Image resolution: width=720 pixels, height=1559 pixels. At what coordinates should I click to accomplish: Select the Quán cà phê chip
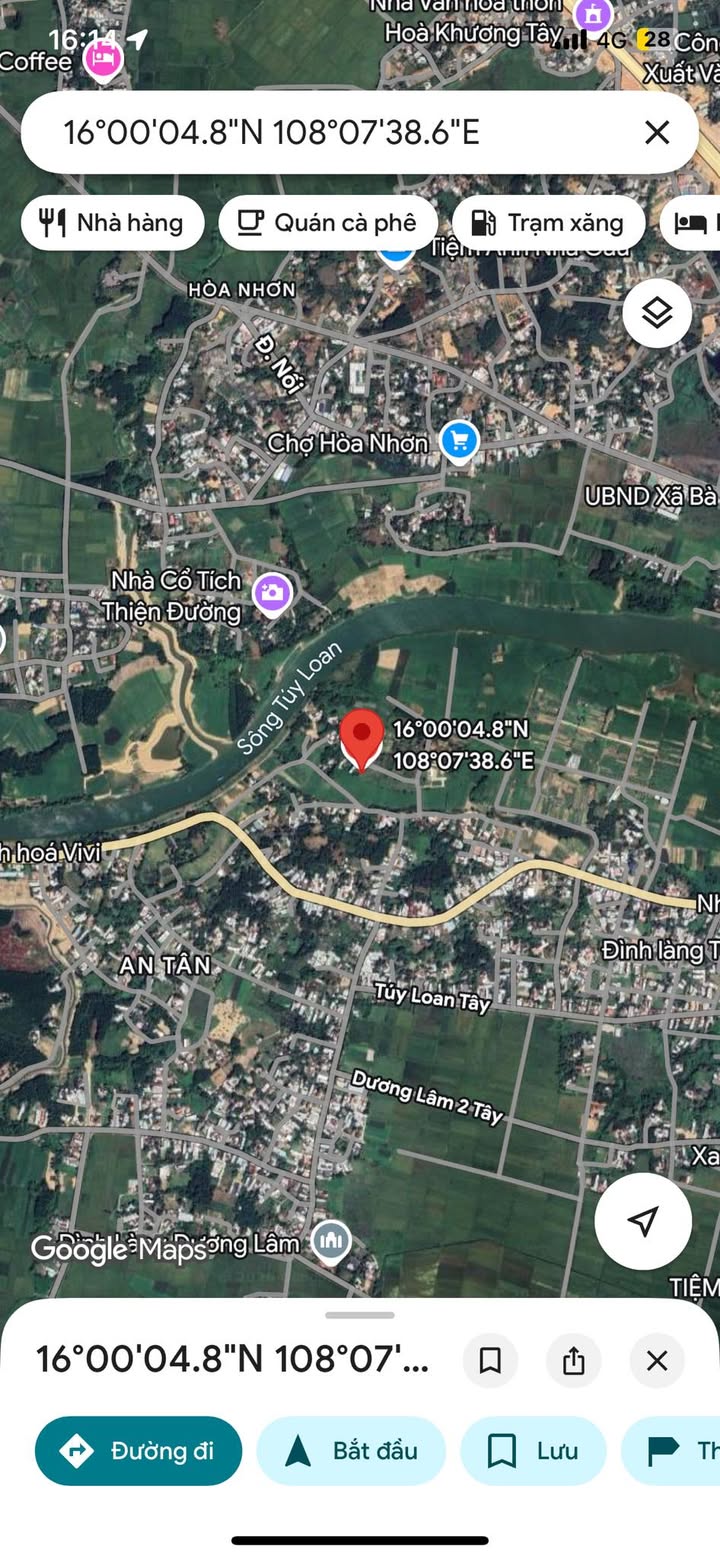[x=328, y=223]
